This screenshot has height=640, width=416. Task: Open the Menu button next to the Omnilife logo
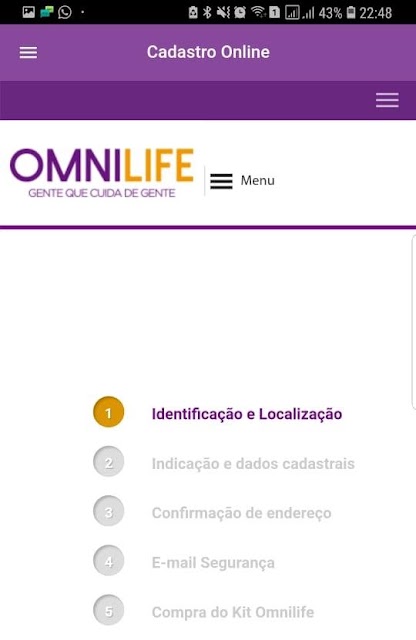point(242,180)
